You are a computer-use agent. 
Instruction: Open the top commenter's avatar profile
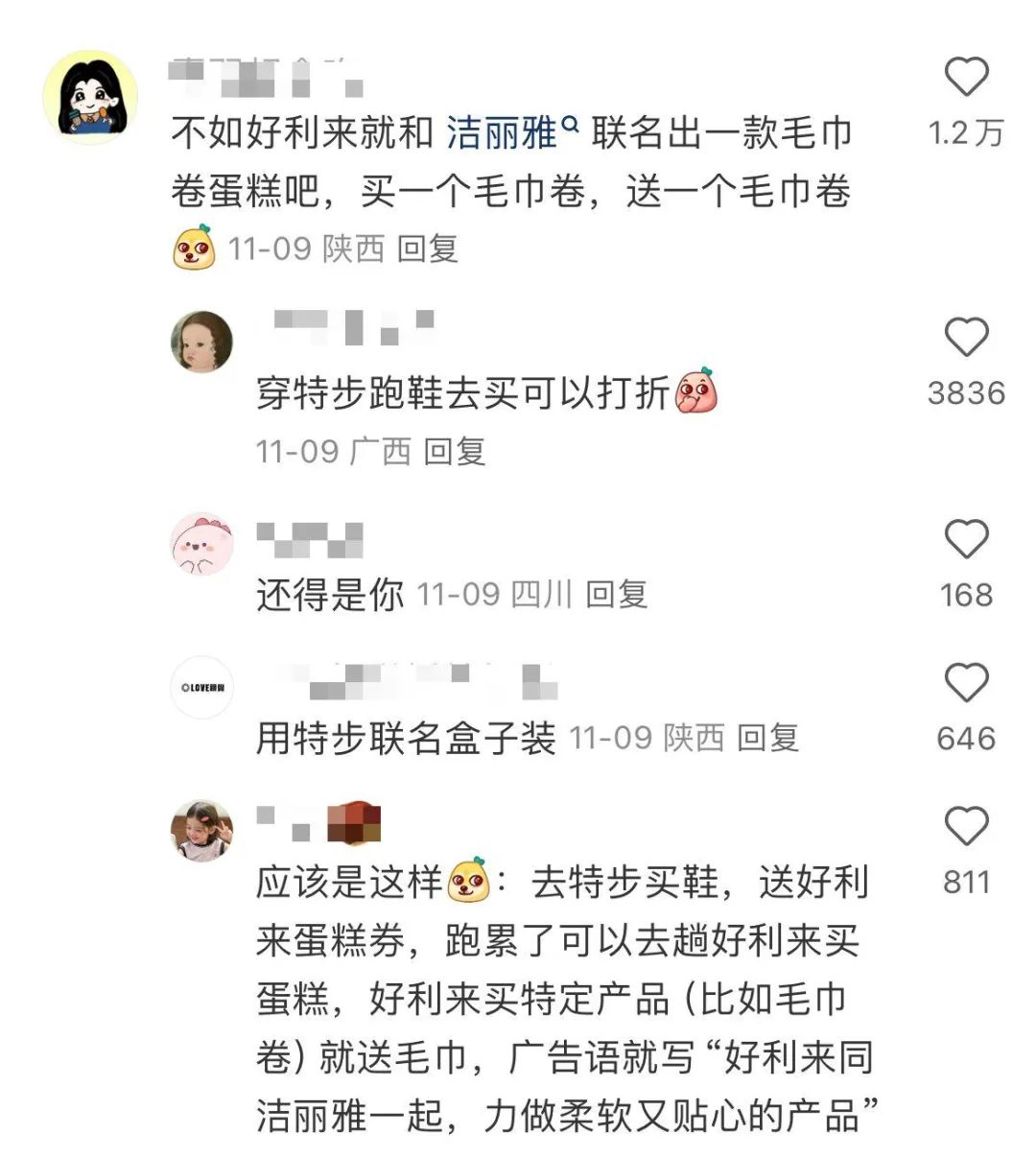coord(91,97)
